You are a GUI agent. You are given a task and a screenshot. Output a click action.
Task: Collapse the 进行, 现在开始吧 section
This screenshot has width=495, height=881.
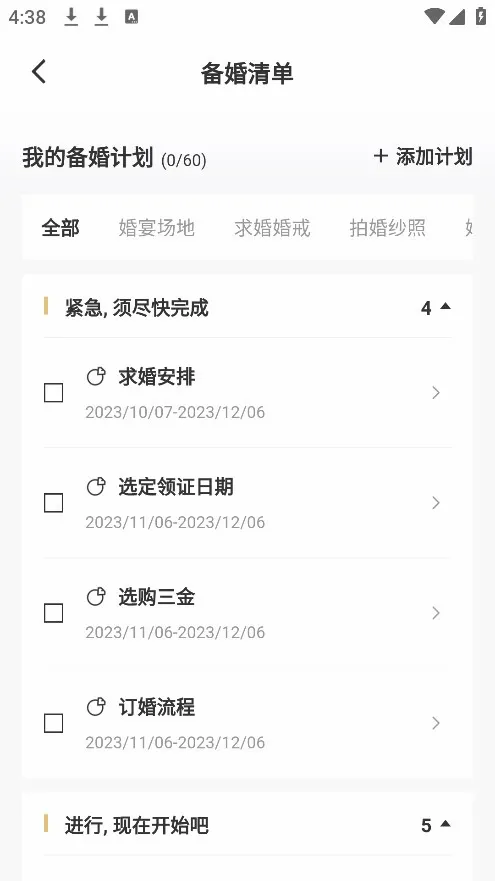(436, 825)
